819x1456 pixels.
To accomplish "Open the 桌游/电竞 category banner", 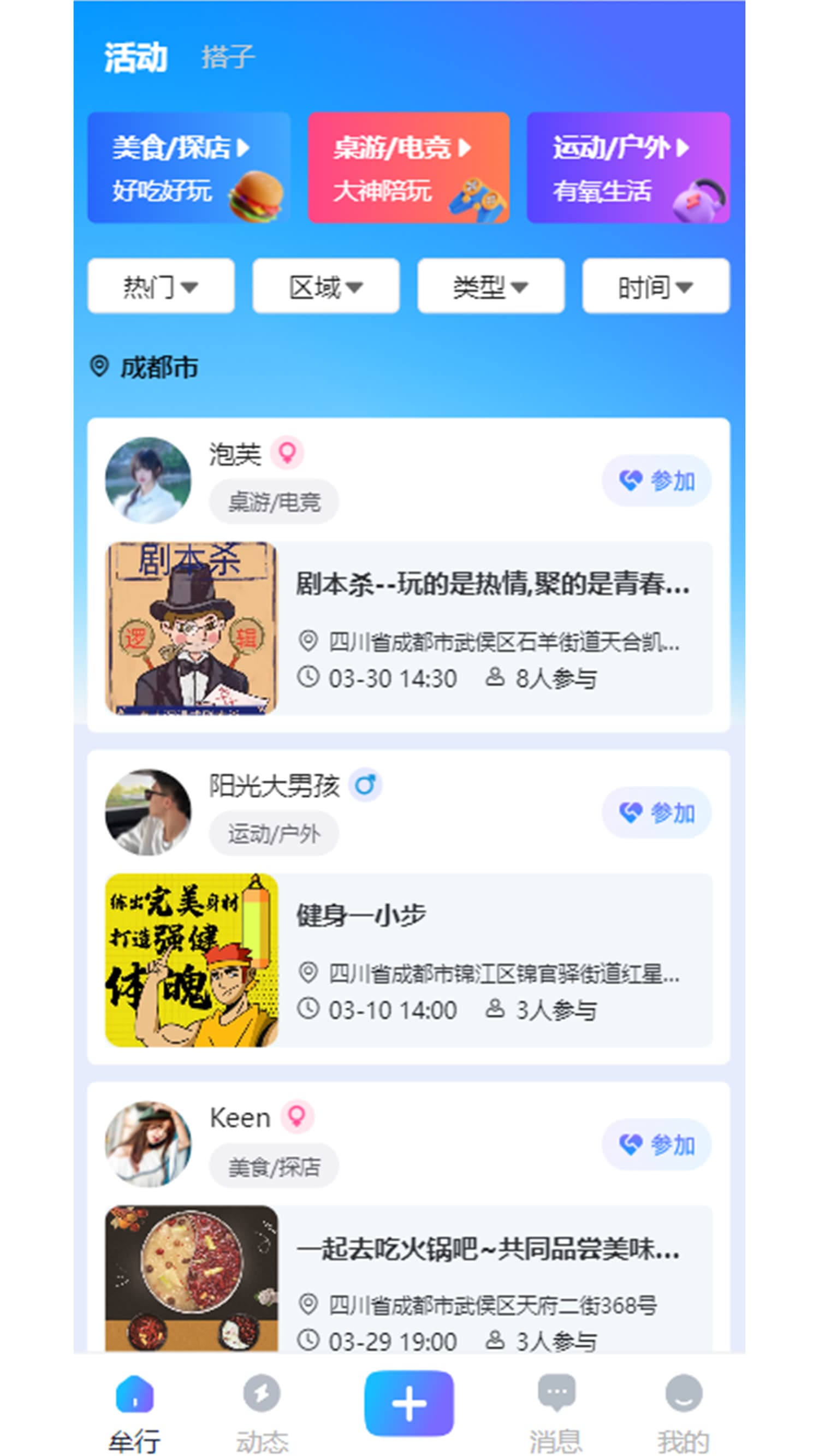I will tap(408, 167).
